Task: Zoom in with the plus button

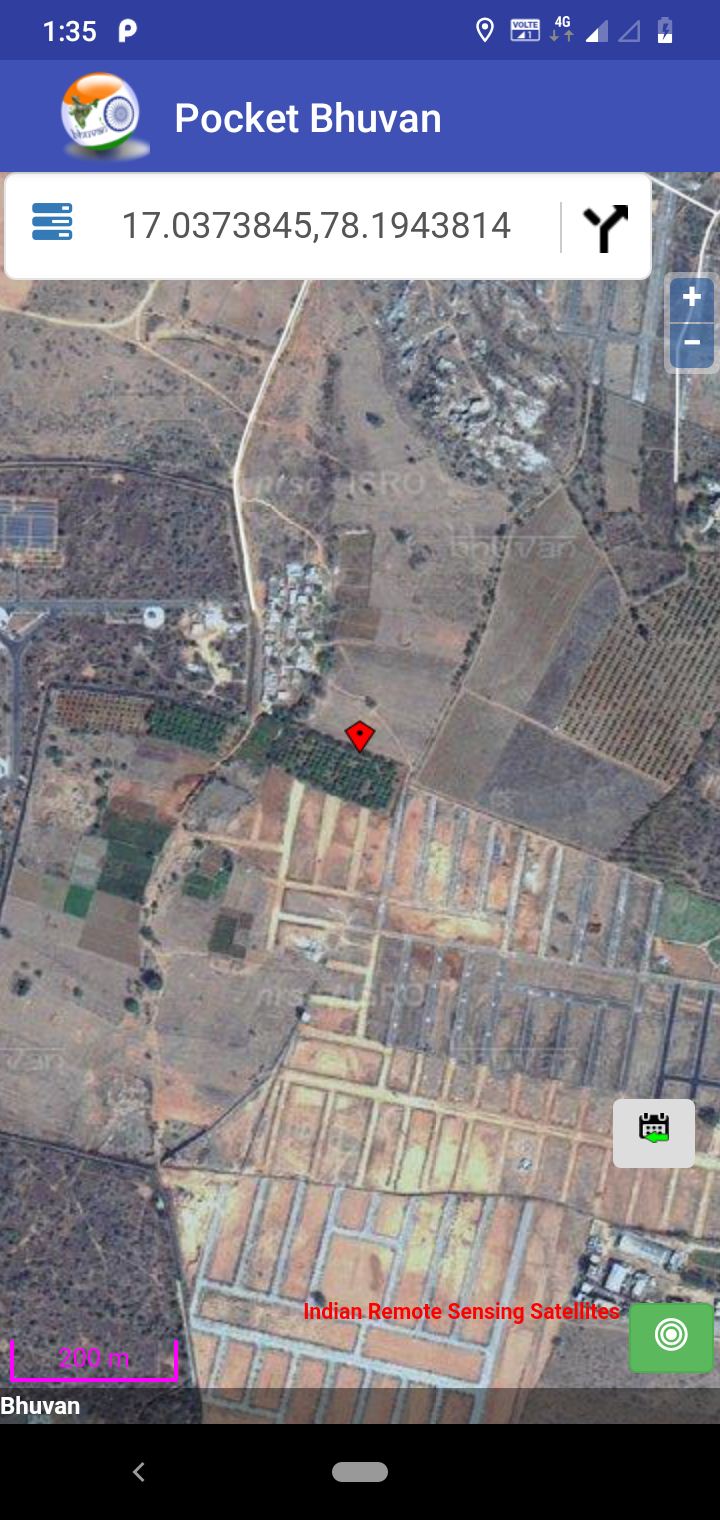Action: [691, 298]
